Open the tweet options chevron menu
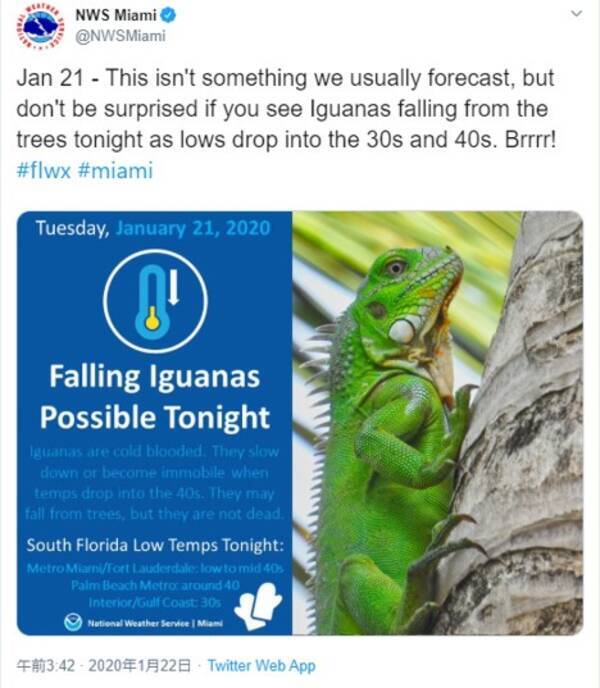600x688 pixels. click(x=575, y=14)
